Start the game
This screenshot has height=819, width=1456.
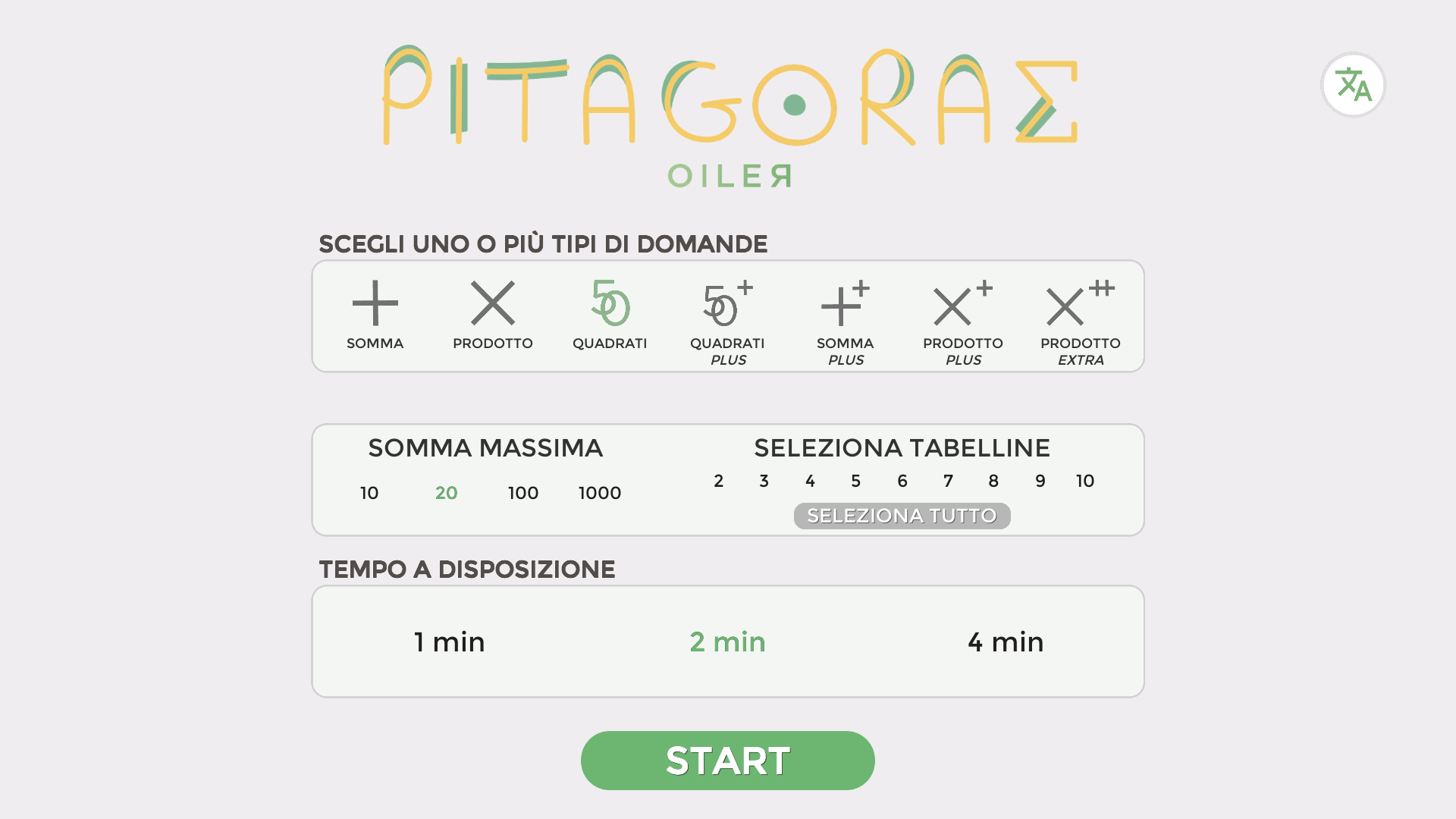pos(728,761)
